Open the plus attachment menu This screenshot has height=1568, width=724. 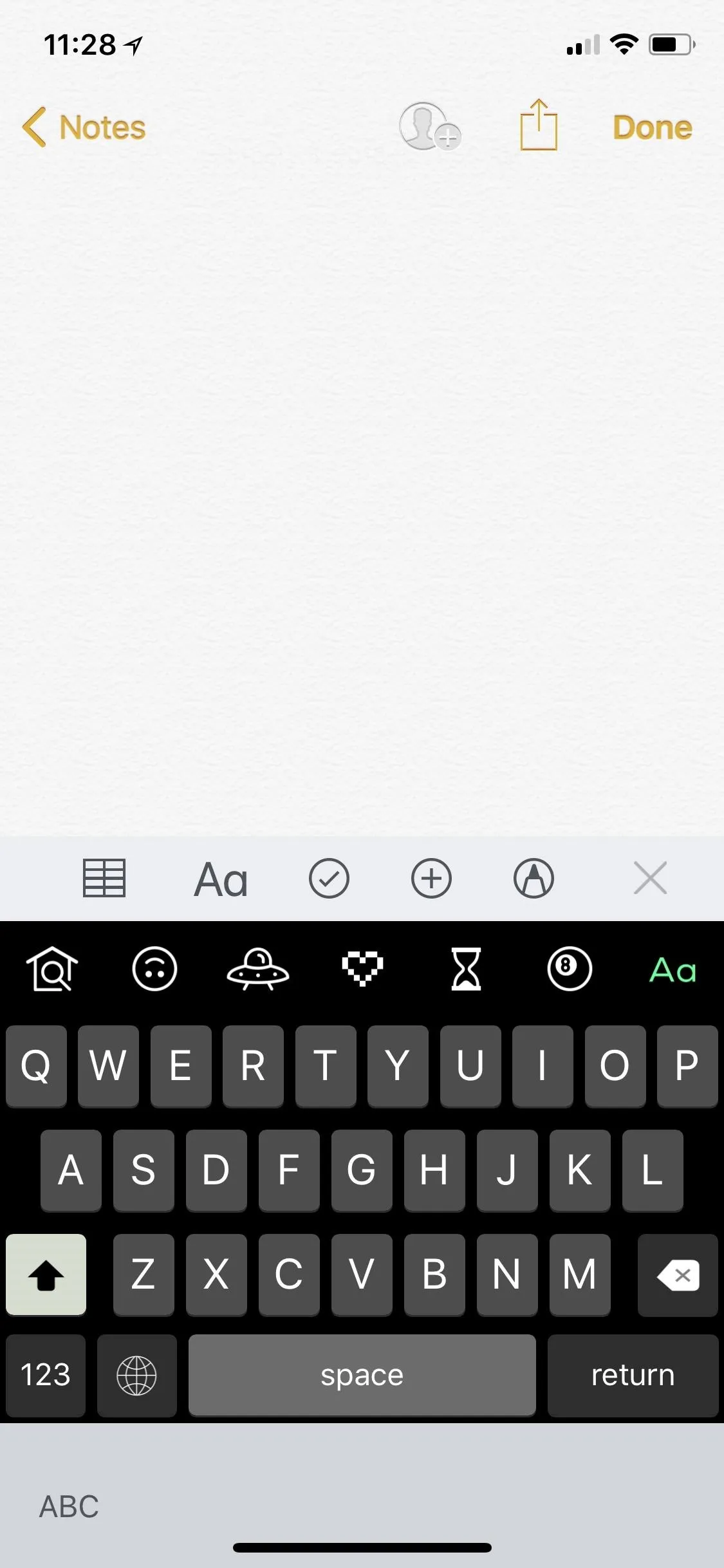point(431,878)
